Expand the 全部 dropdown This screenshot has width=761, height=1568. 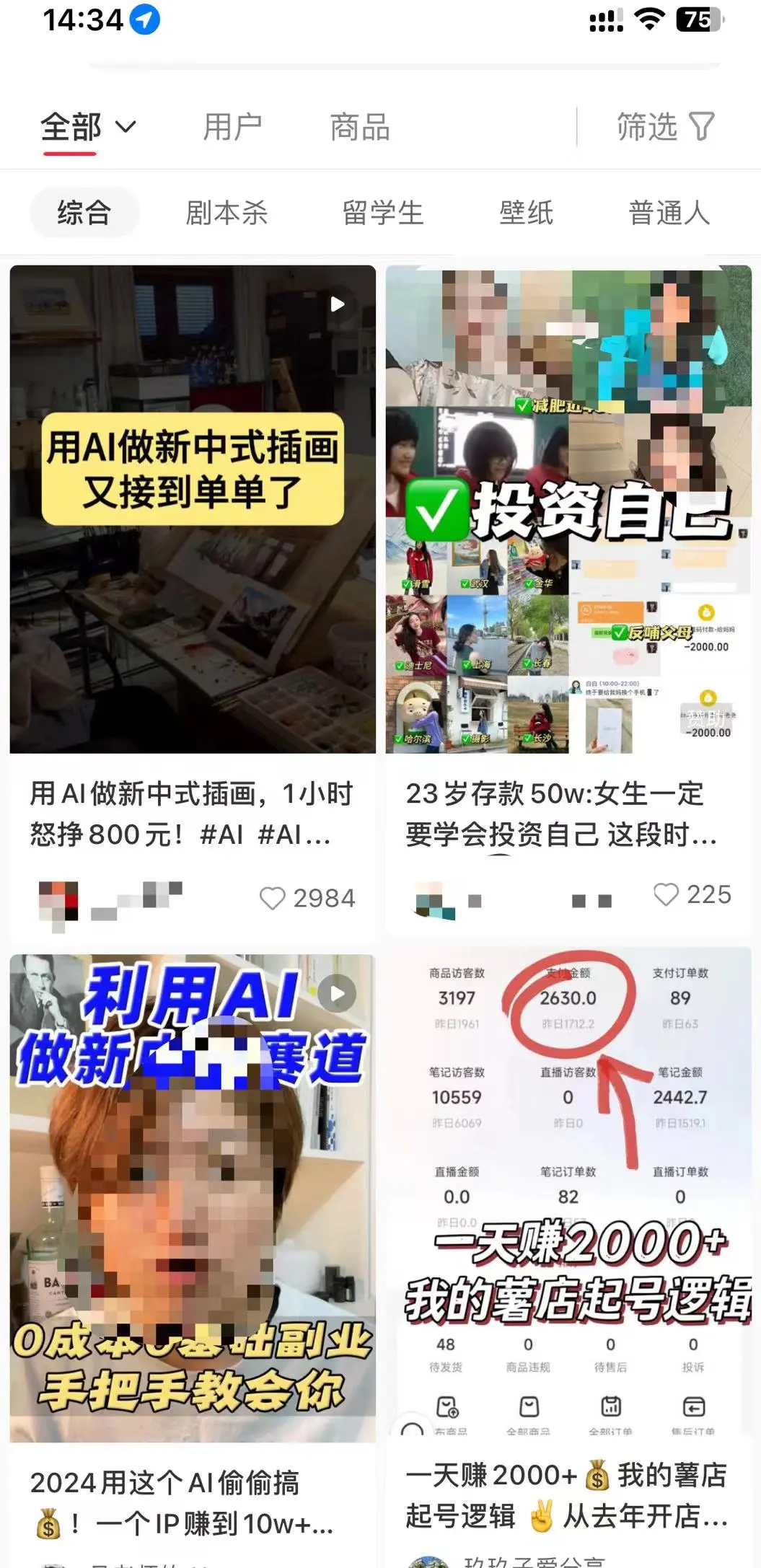[x=88, y=128]
